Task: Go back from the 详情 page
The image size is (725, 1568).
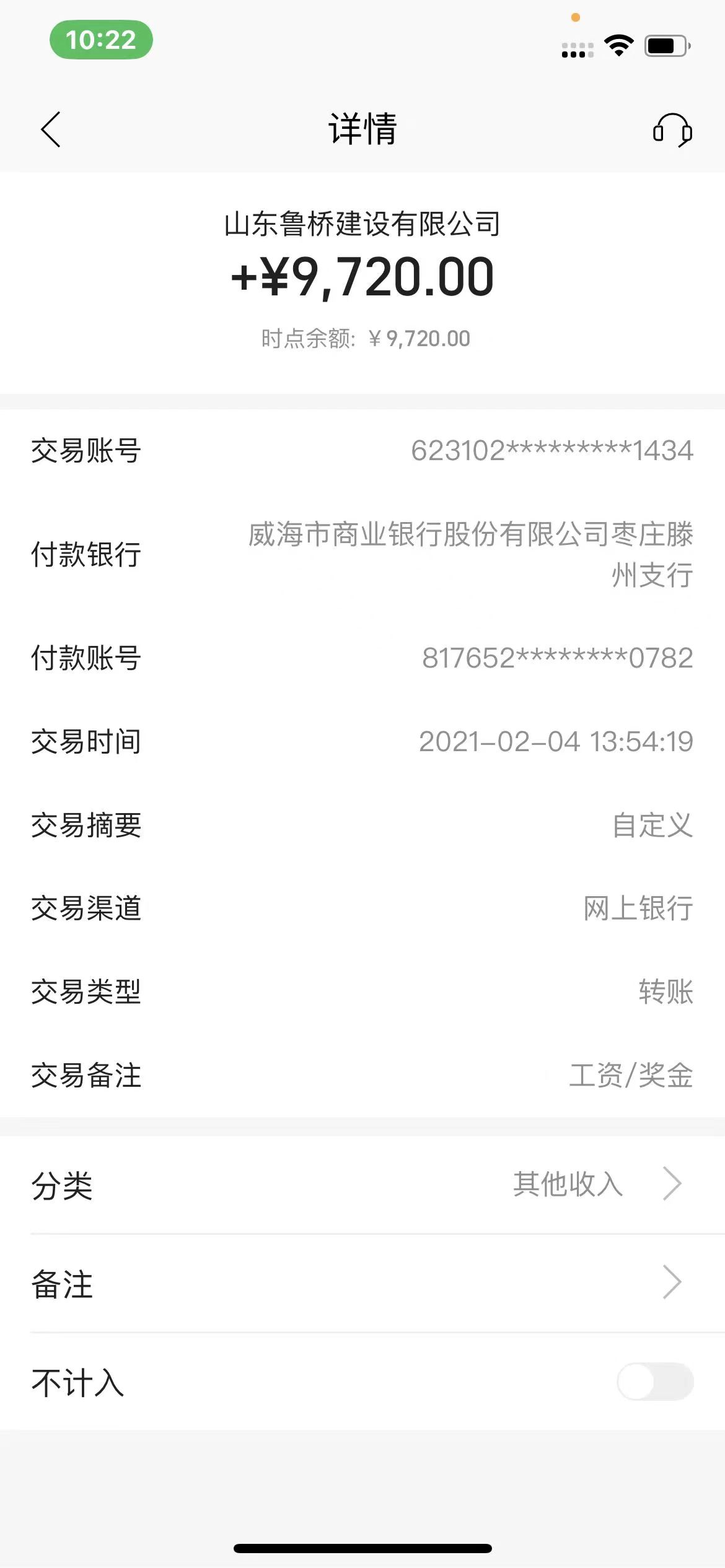Action: pyautogui.click(x=51, y=129)
